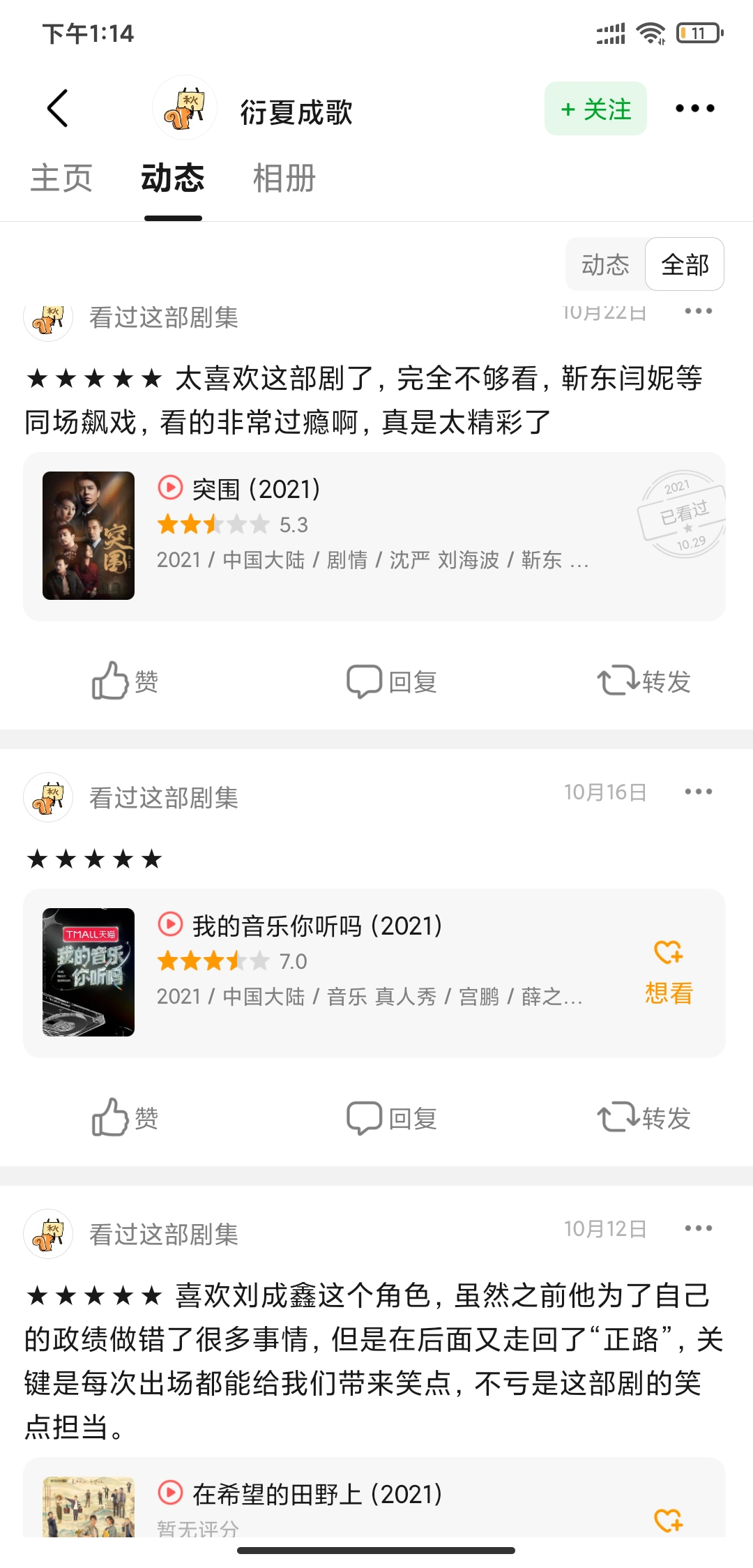
Task: Mark 我的音乐你听吗 as 想看
Action: (669, 972)
